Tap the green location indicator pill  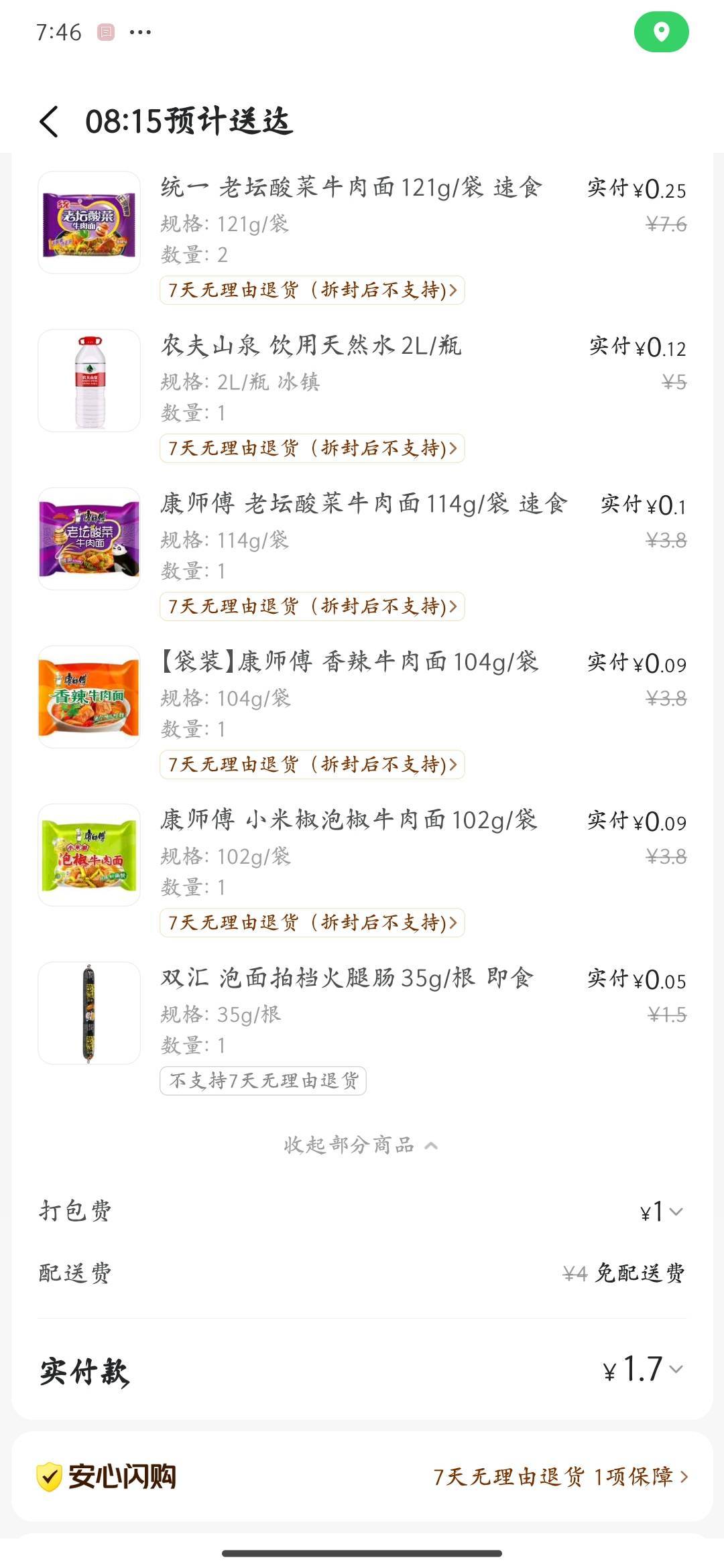coord(661,32)
